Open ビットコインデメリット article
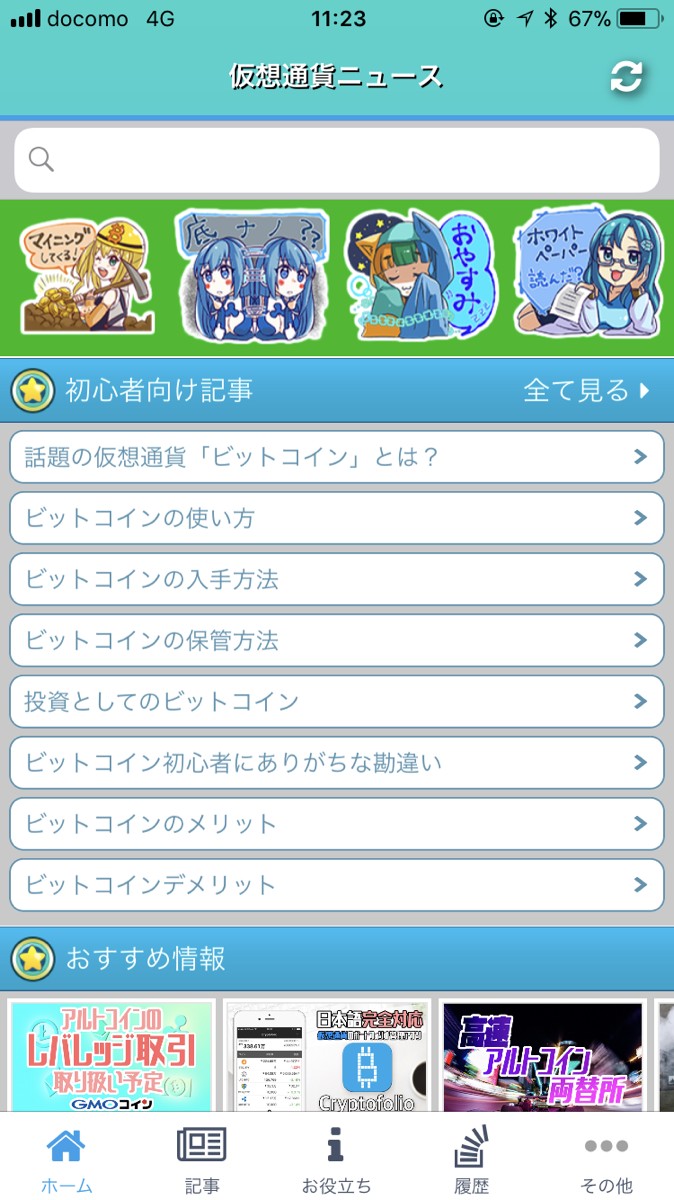The height and width of the screenshot is (1200, 674). [337, 885]
